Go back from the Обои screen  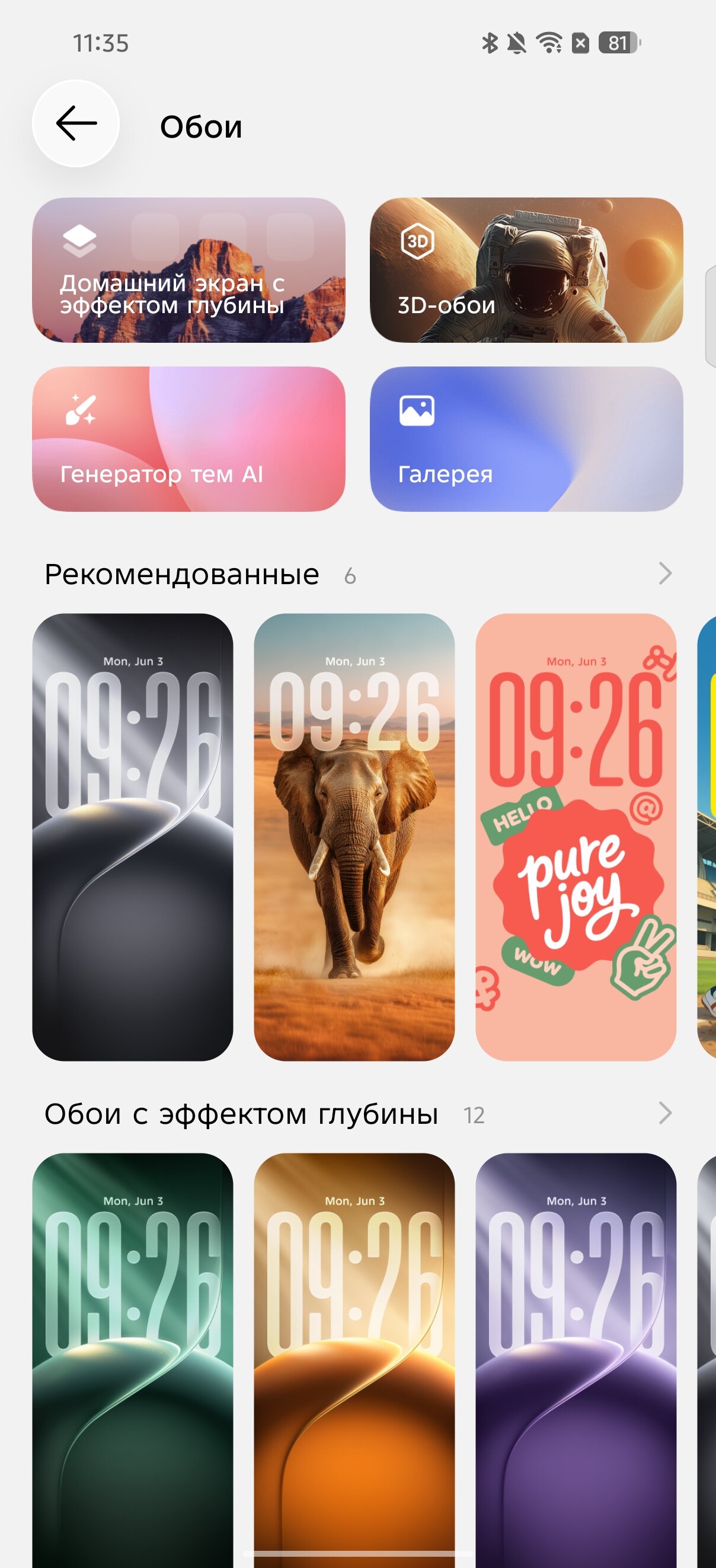coord(75,123)
